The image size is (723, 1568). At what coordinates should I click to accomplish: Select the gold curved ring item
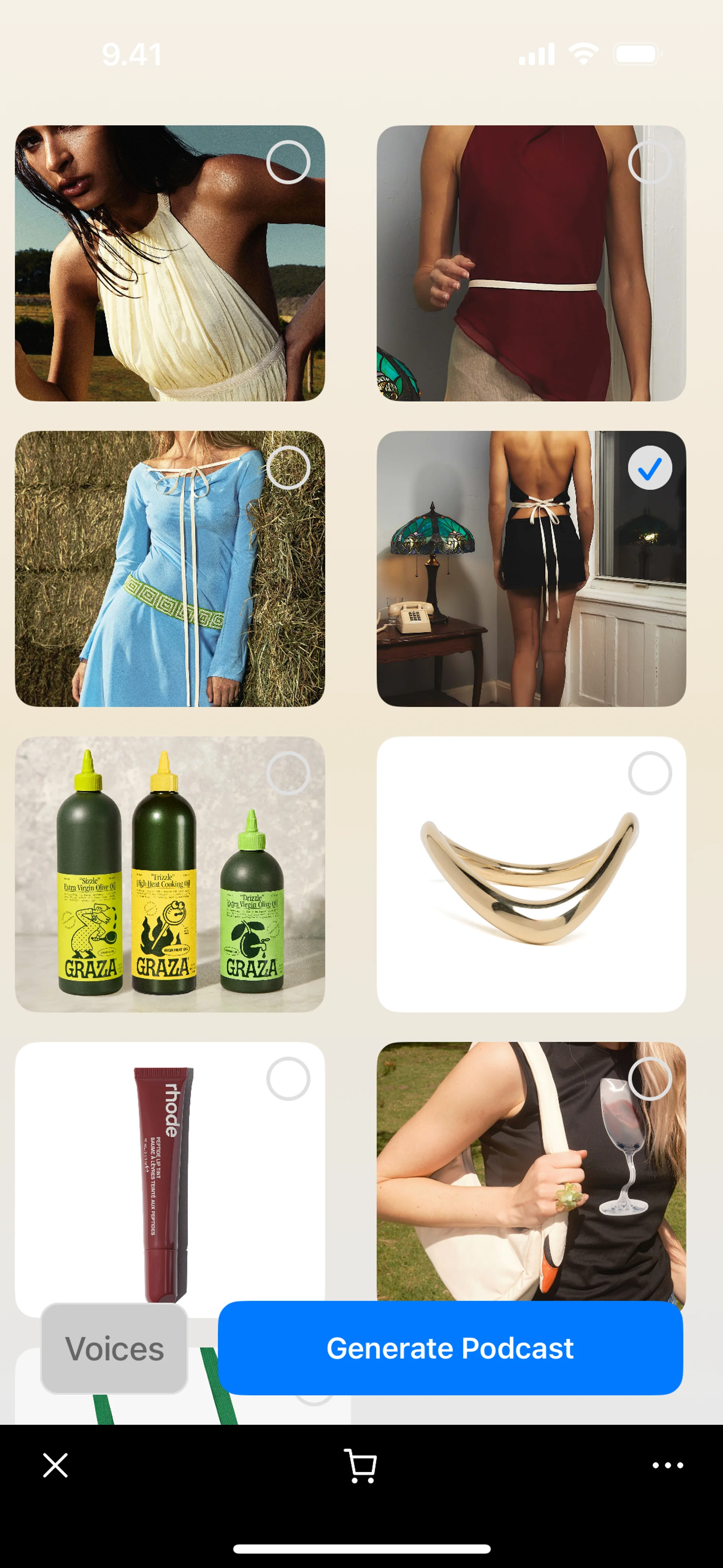pyautogui.click(x=650, y=773)
